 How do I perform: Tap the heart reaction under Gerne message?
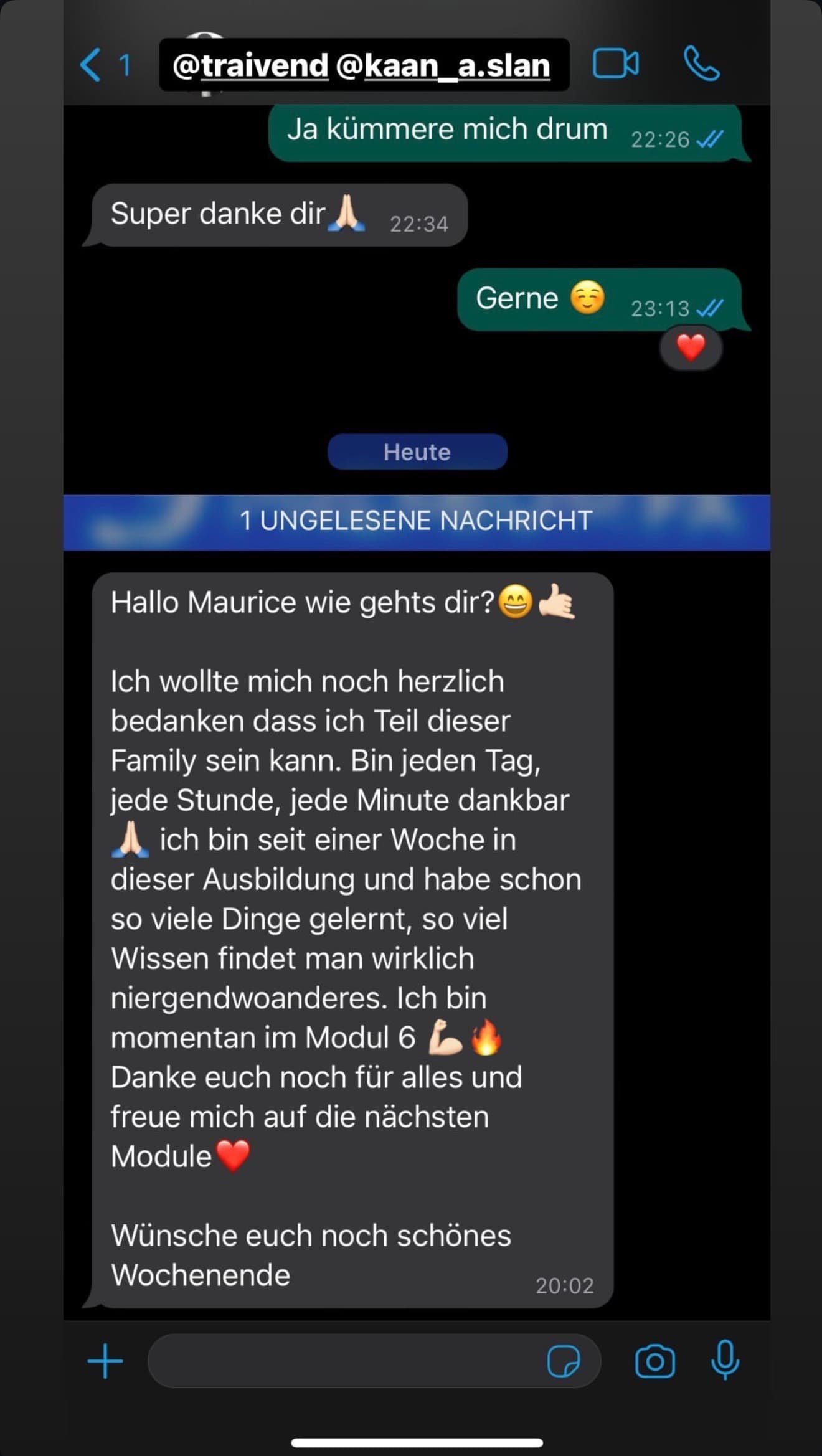[x=690, y=347]
